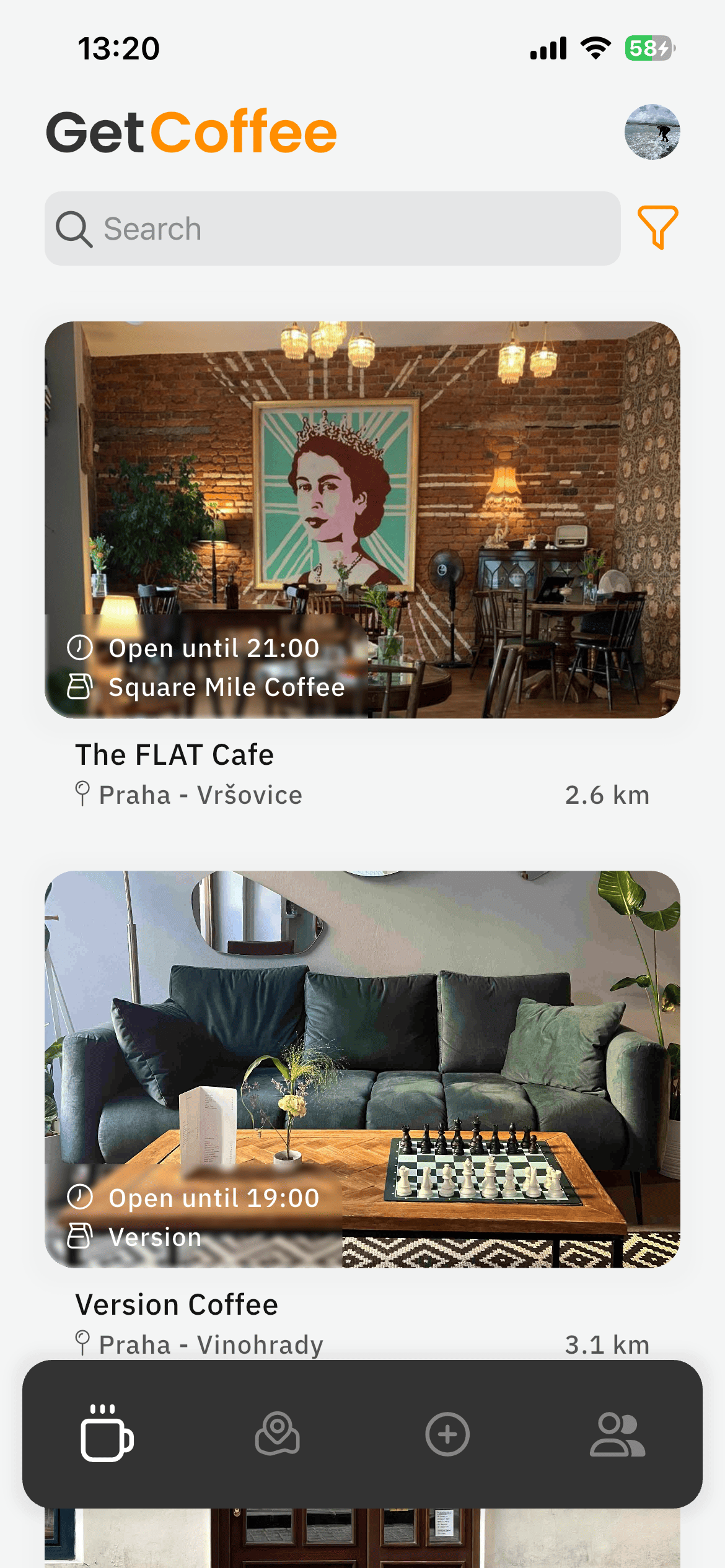Viewport: 725px width, 1568px height.
Task: Open The FLAT Cafe details
Action: click(175, 754)
